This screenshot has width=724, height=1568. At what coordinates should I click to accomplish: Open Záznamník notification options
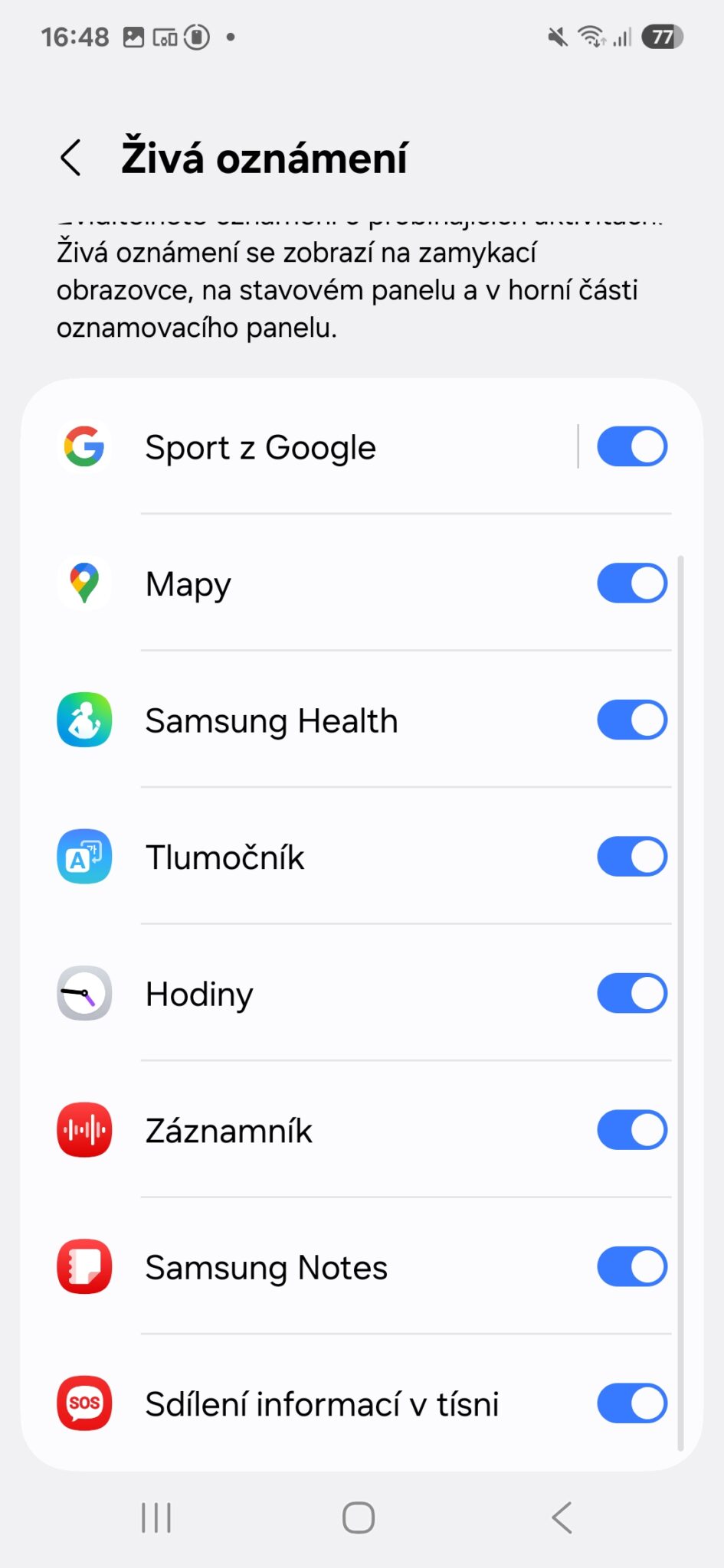pyautogui.click(x=306, y=1129)
